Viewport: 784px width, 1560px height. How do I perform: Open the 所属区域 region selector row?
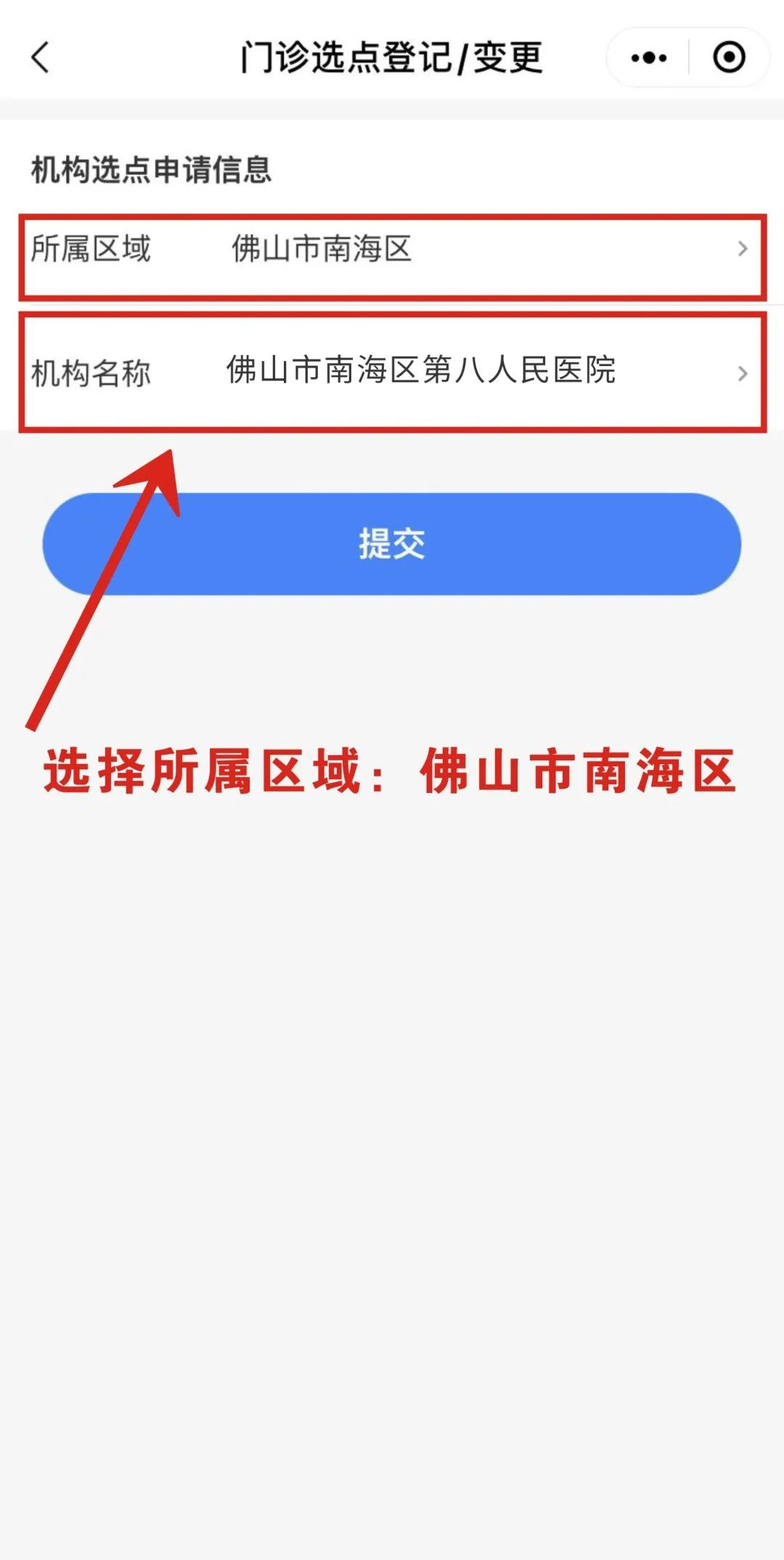pos(392,249)
